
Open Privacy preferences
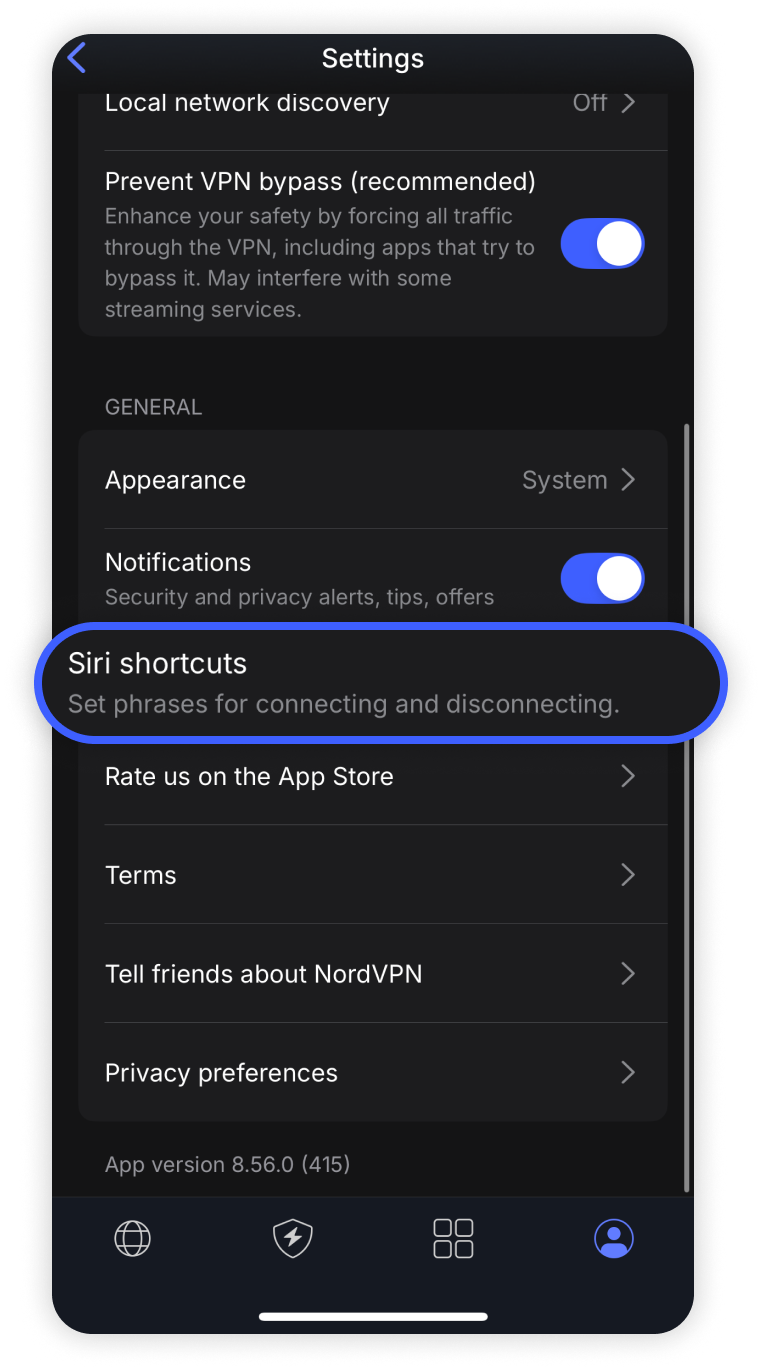372,1073
